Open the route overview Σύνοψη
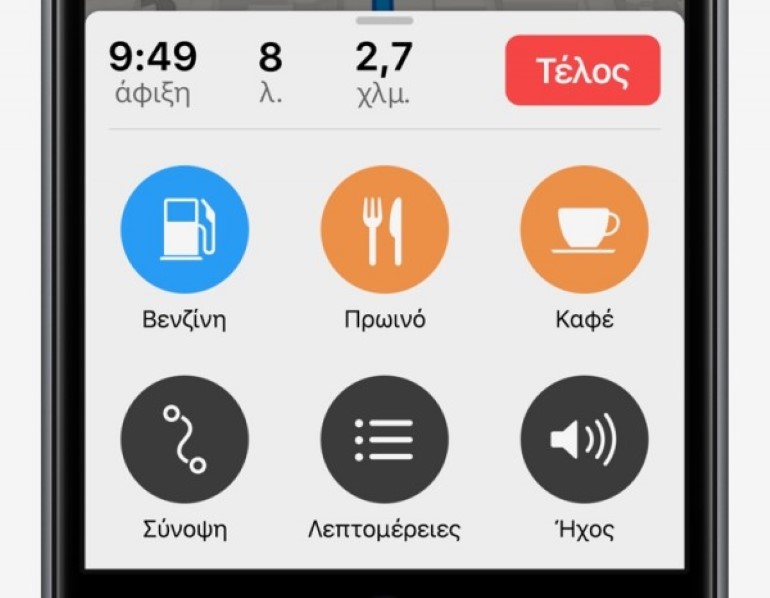Viewport: 770px width, 598px height. point(184,439)
